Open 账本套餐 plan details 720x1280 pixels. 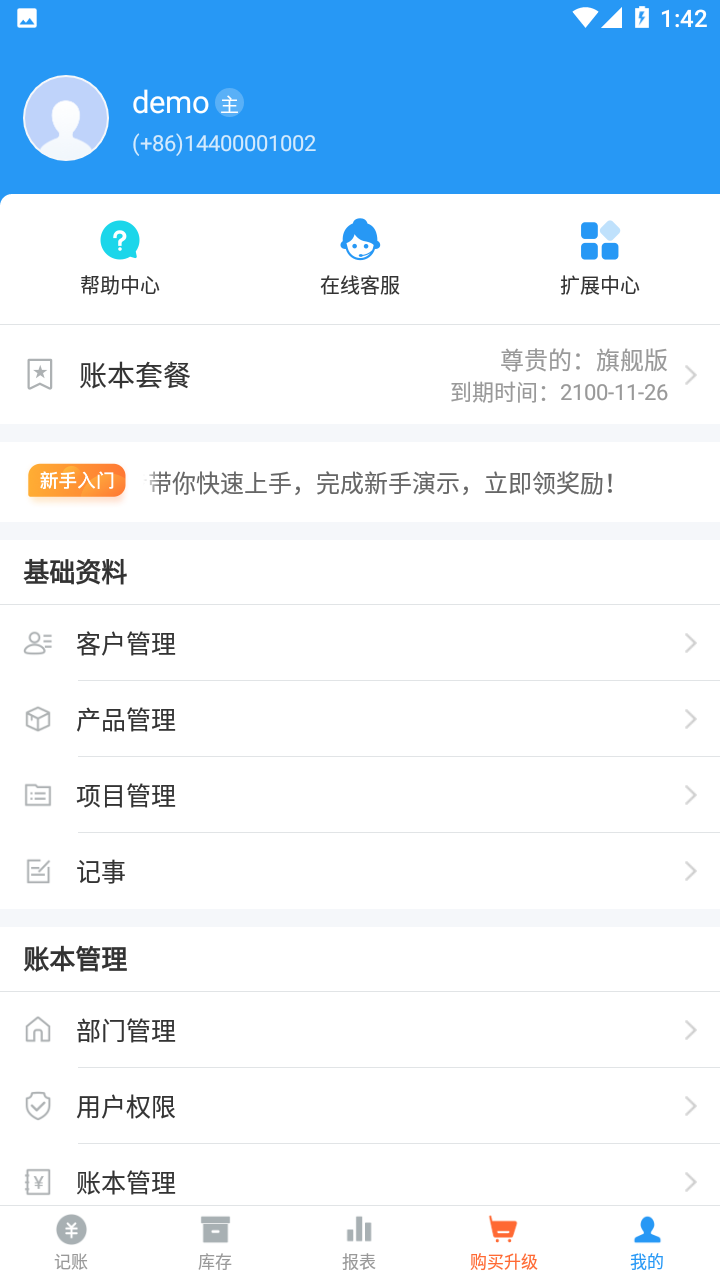(x=360, y=375)
